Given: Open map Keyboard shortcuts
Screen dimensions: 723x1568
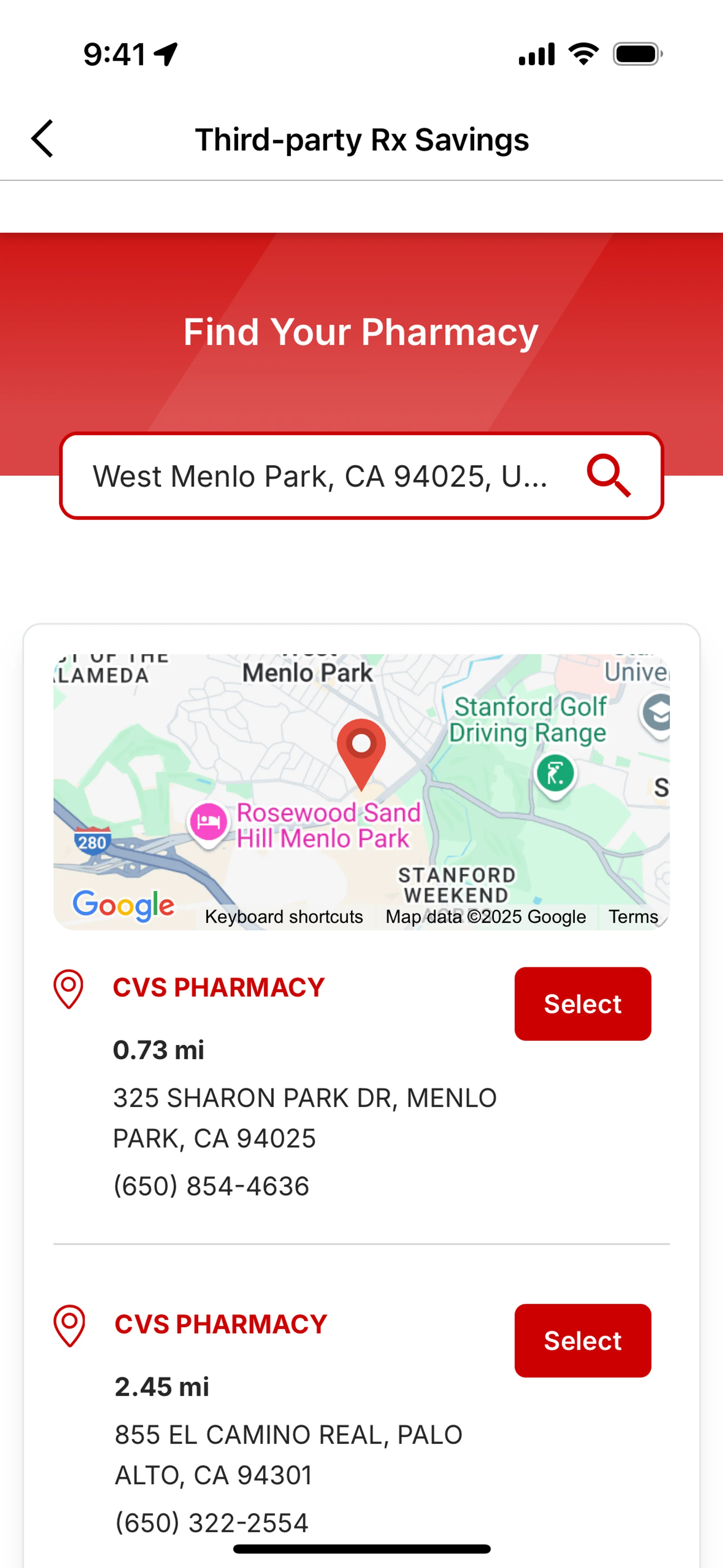Looking at the screenshot, I should pyautogui.click(x=284, y=917).
